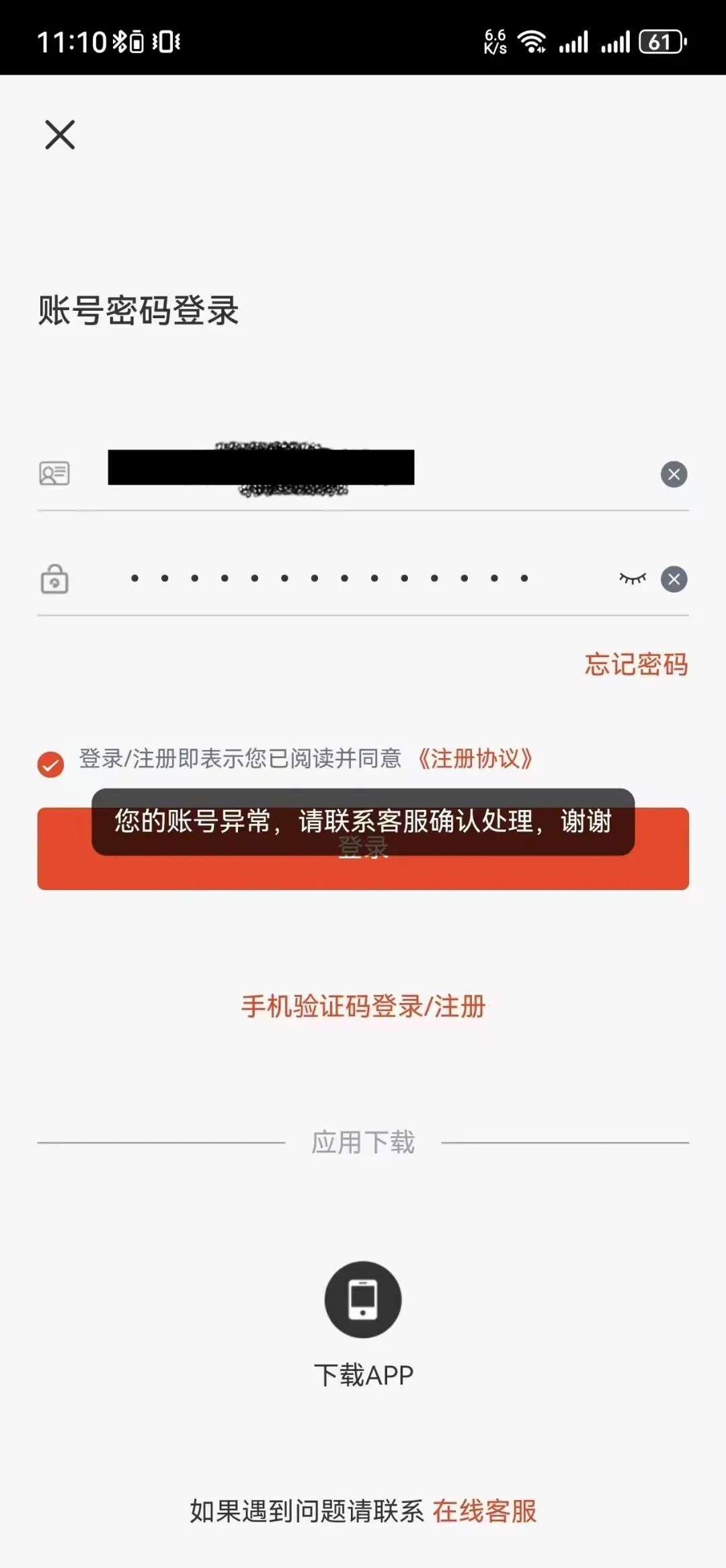Viewport: 726px width, 1568px height.
Task: Tap the clear icon in the username field
Action: pyautogui.click(x=673, y=474)
